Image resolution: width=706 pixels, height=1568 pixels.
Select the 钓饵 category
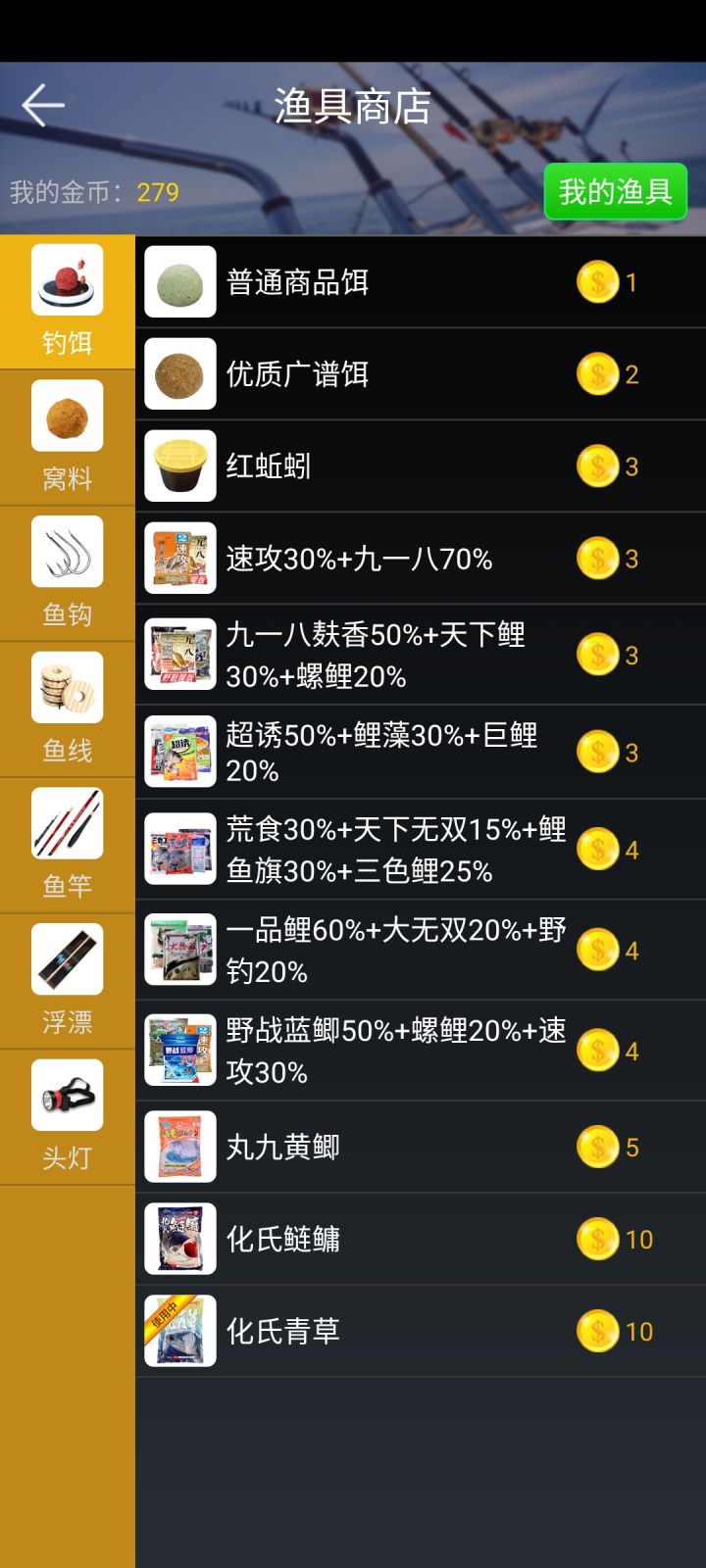[x=67, y=301]
